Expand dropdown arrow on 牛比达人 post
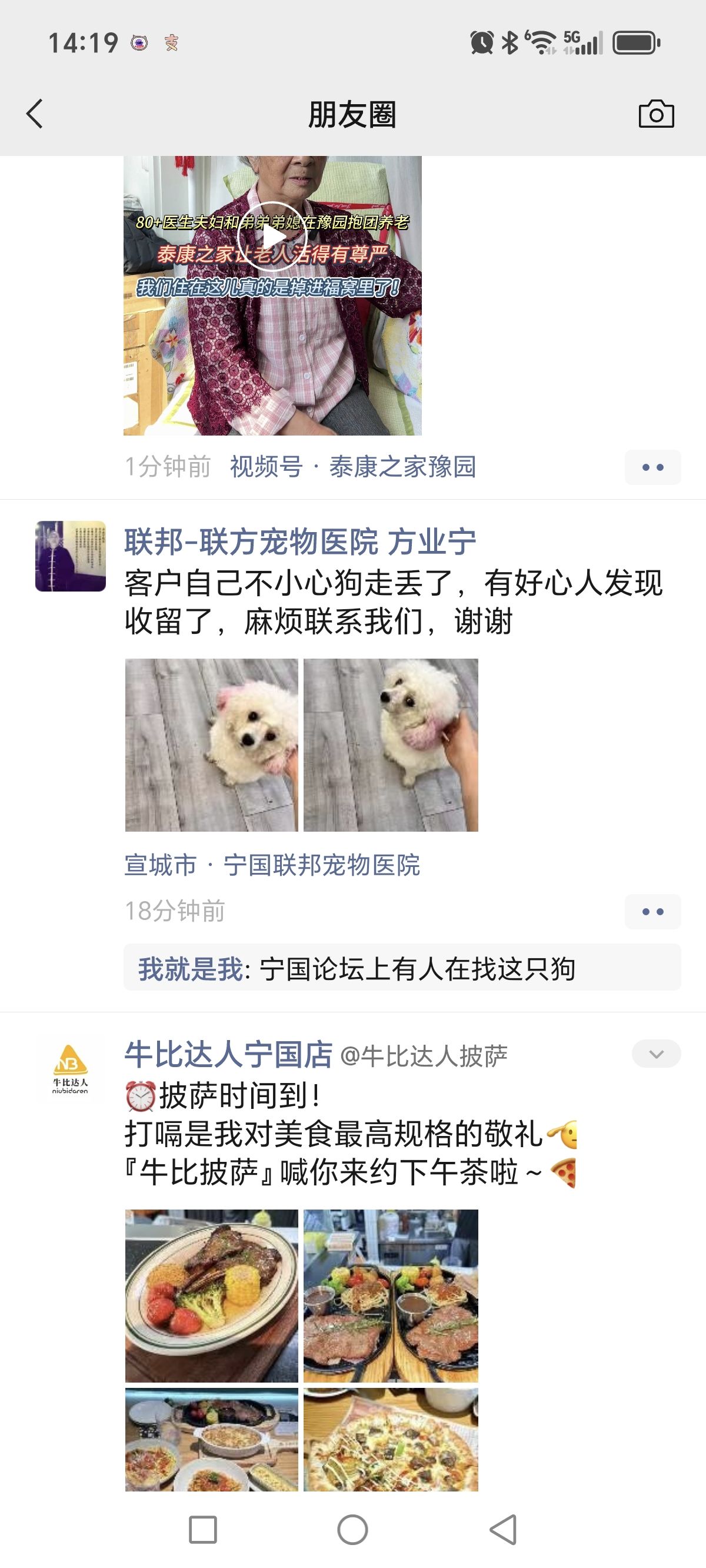Screen dimensions: 706x1568 (655, 1054)
